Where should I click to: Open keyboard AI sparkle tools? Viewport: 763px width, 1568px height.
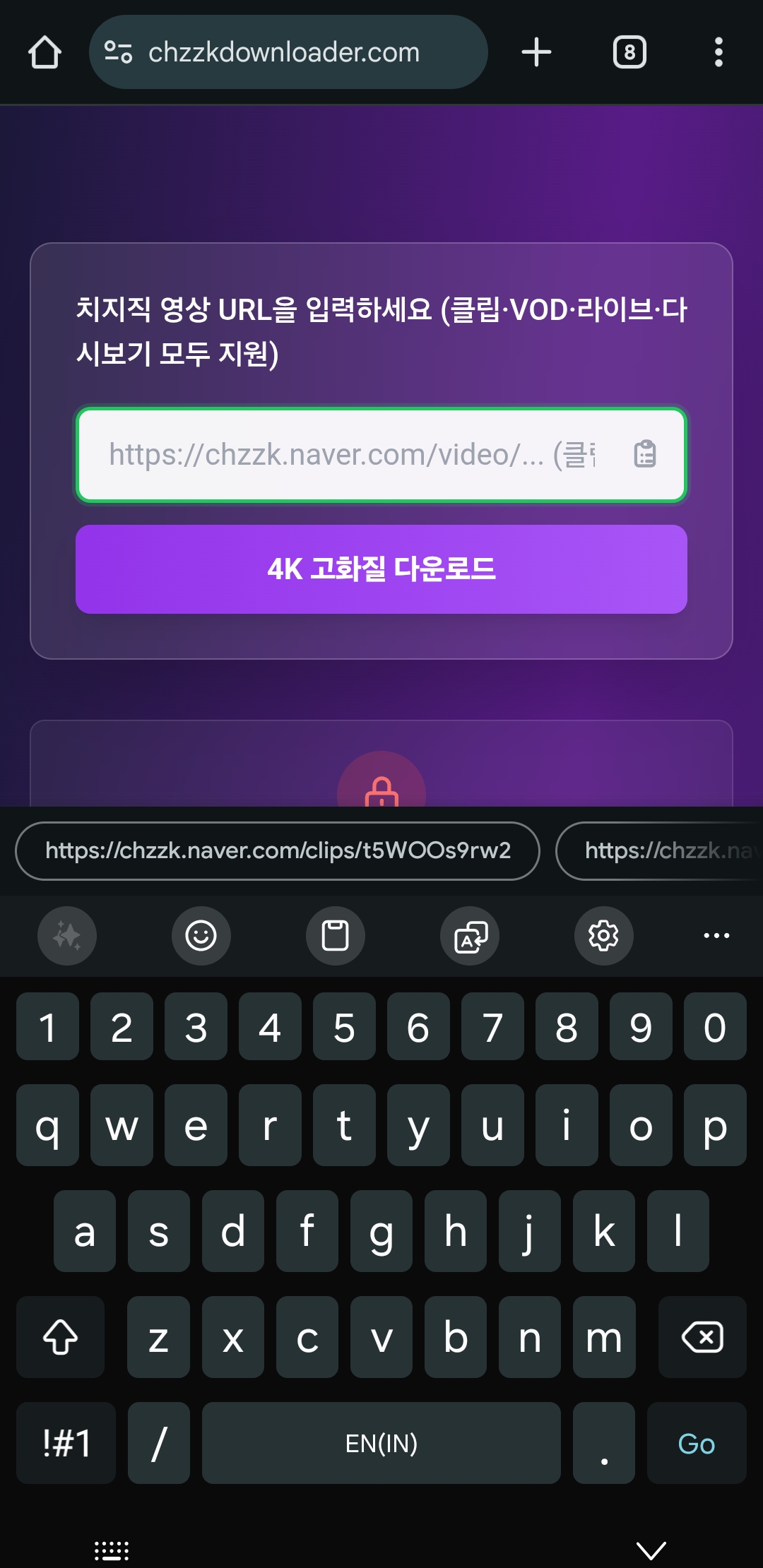67,936
